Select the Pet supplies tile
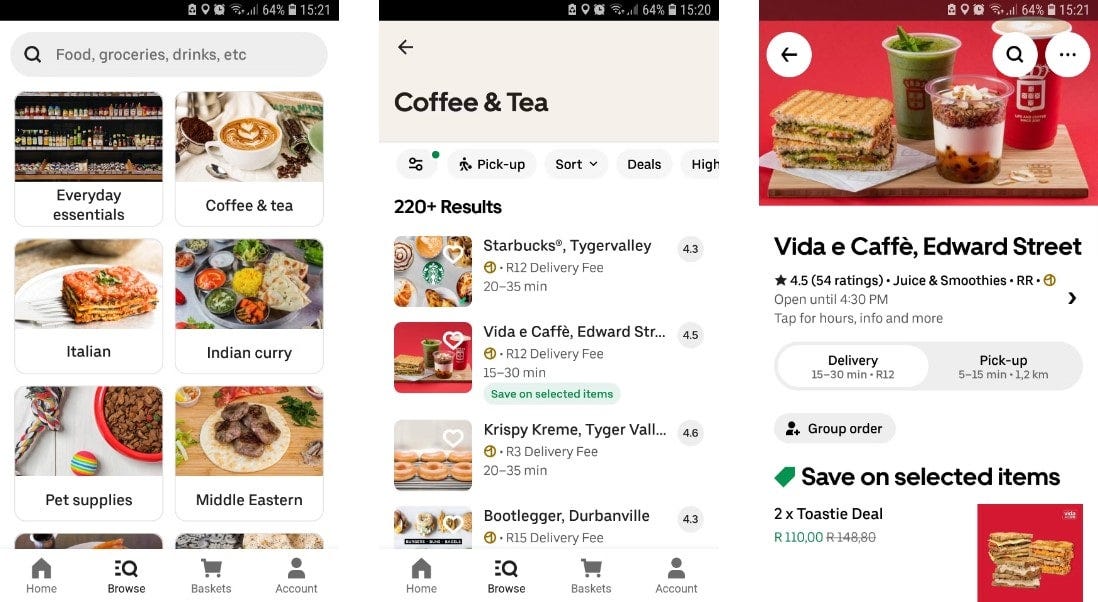 88,453
